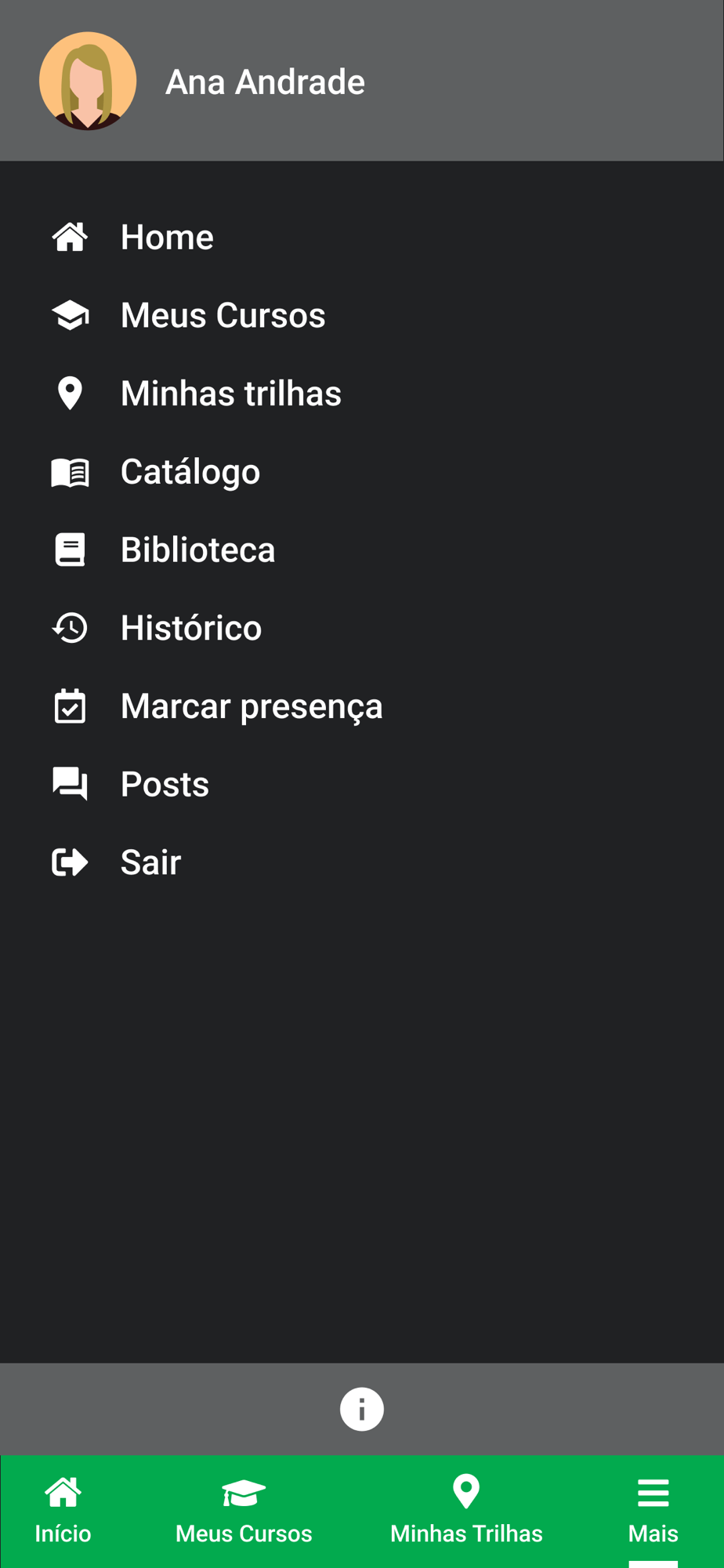Open the Meus Cursos menu row
724x1568 pixels.
click(223, 315)
